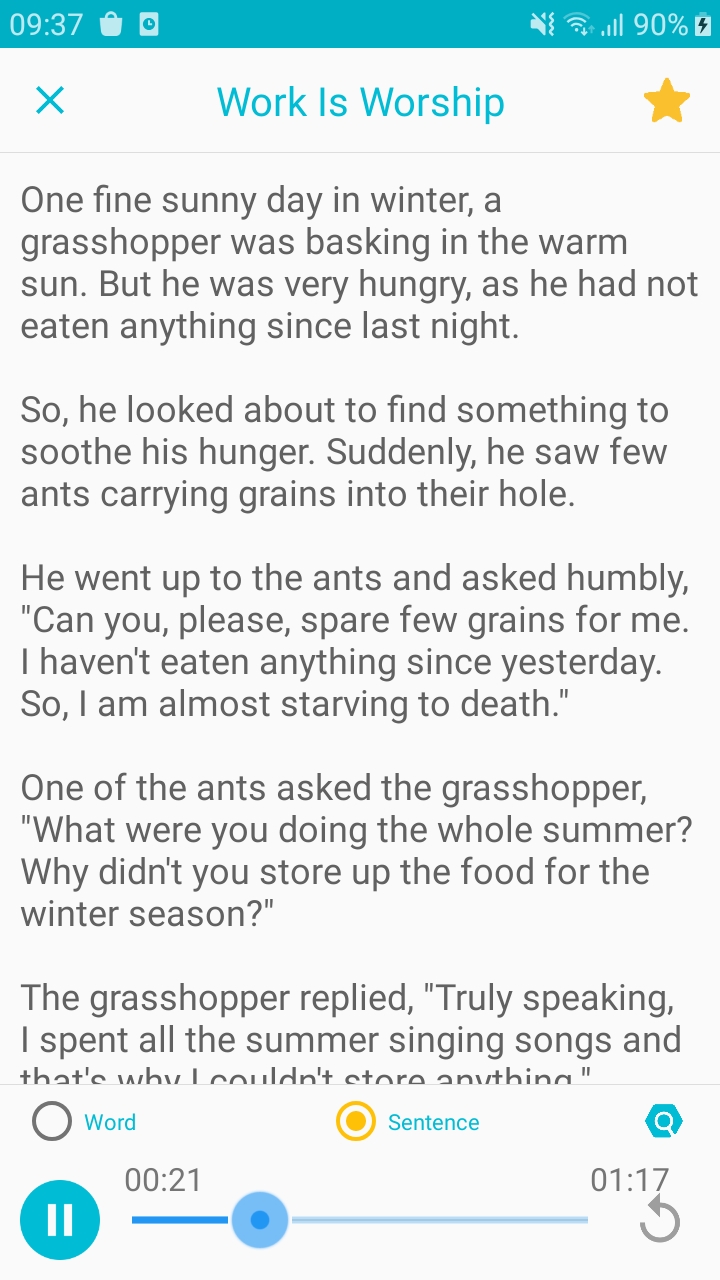This screenshot has height=1280, width=720.
Task: Open the dictionary lookup hexagon icon
Action: 663,1122
